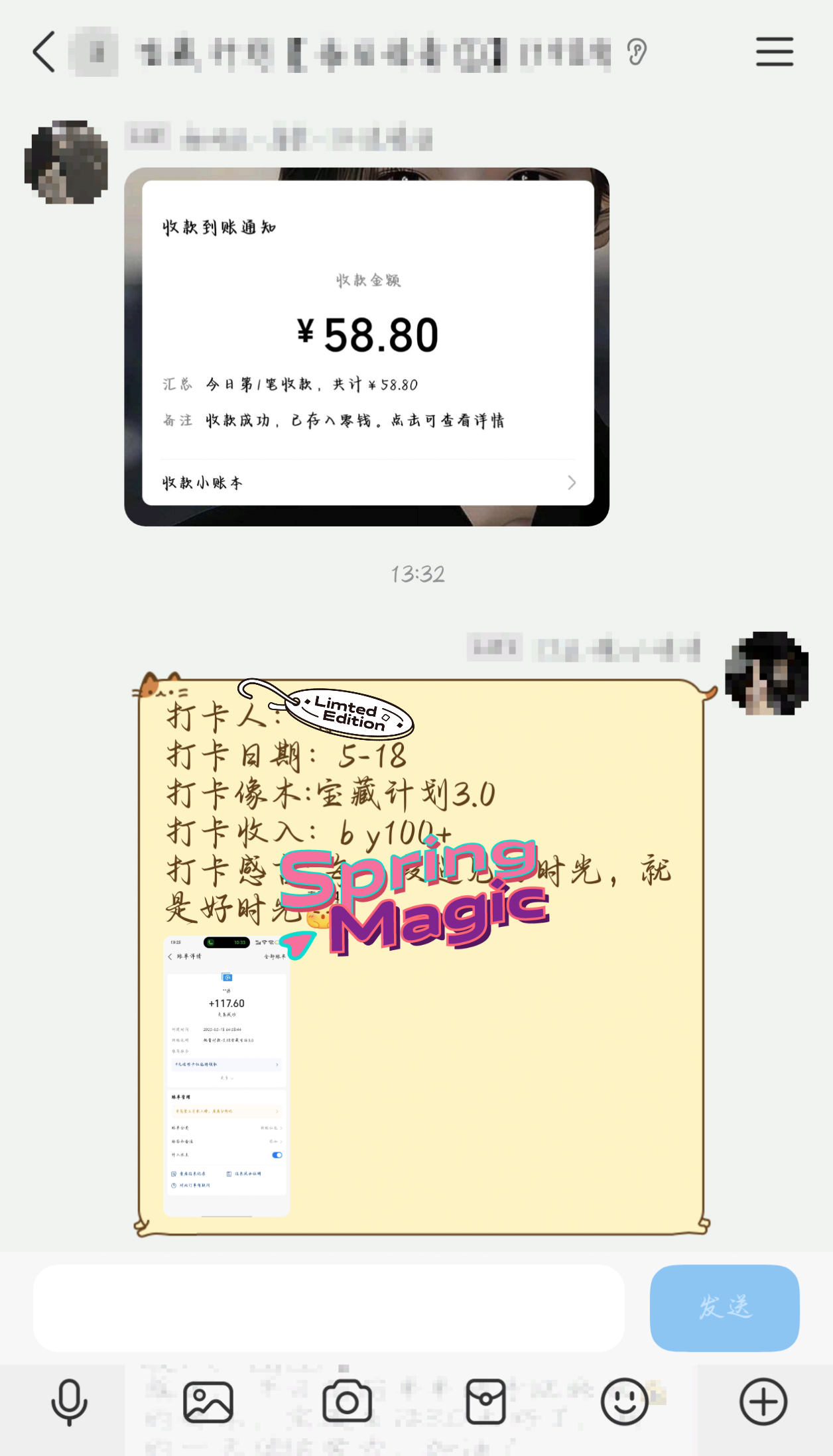Open the left sender's avatar profile
Screen dimensions: 833x1456
pos(66,162)
